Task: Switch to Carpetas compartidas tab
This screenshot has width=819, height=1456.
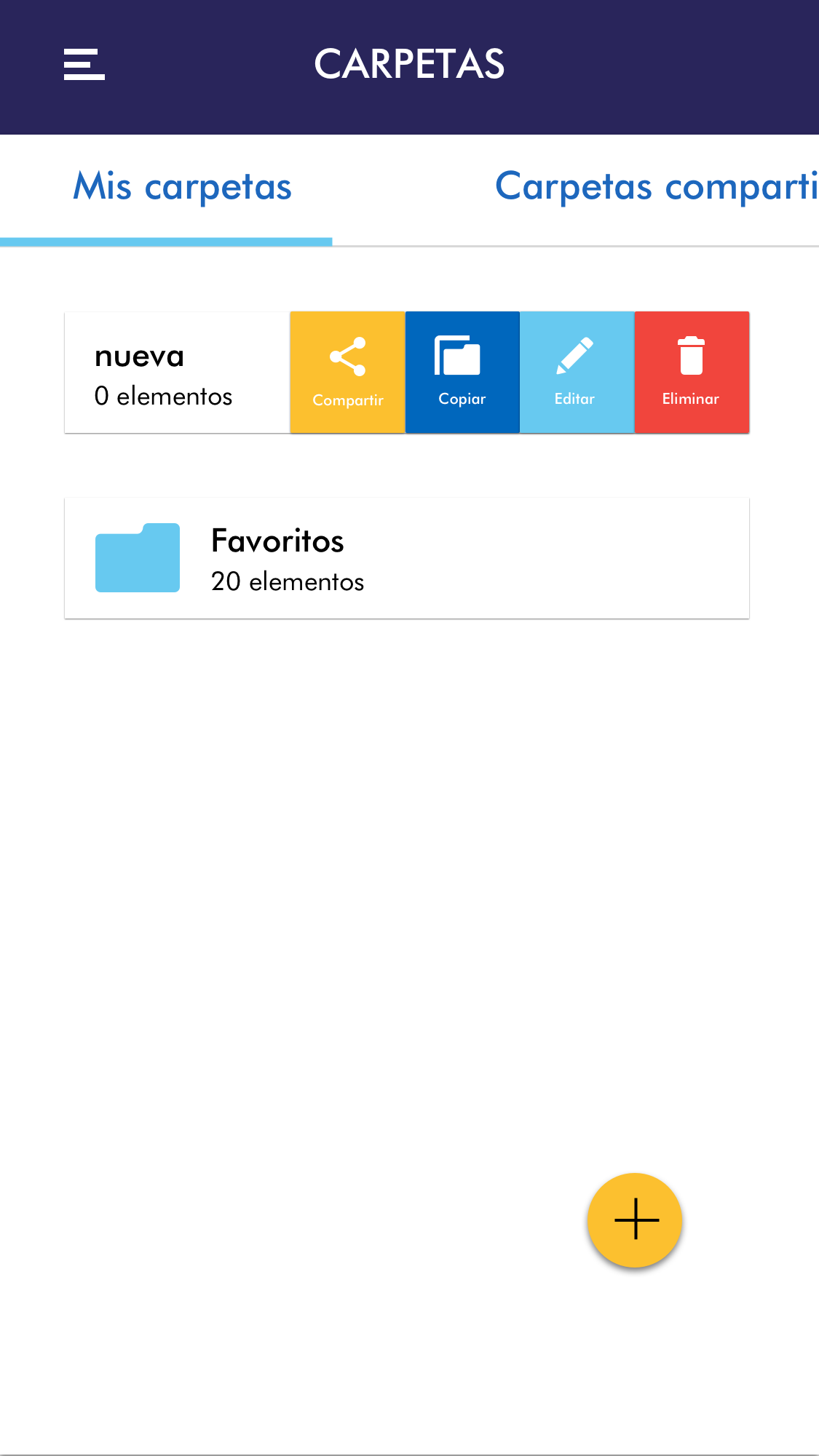Action: (x=655, y=187)
